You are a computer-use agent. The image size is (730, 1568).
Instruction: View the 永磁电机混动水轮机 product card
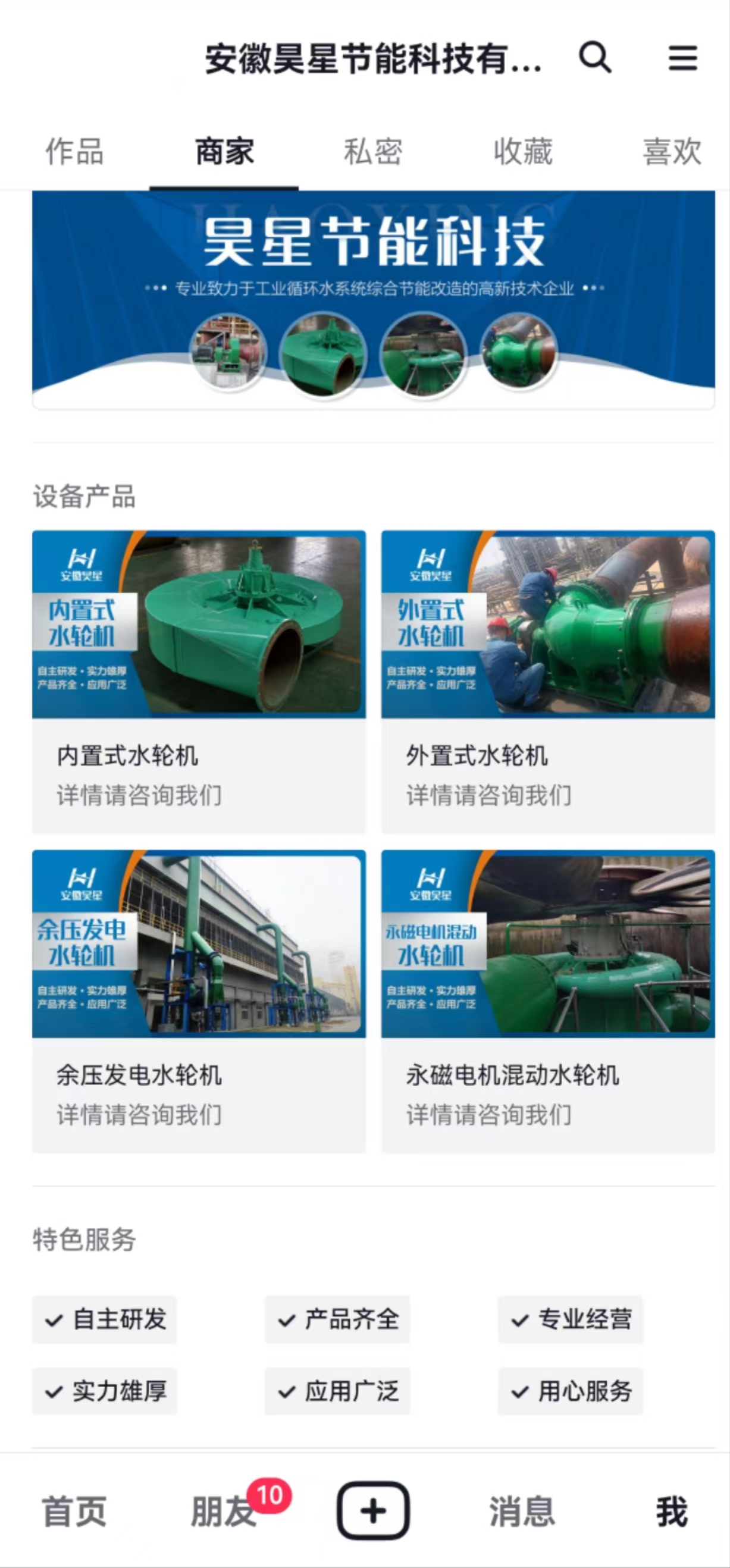pos(548,1000)
